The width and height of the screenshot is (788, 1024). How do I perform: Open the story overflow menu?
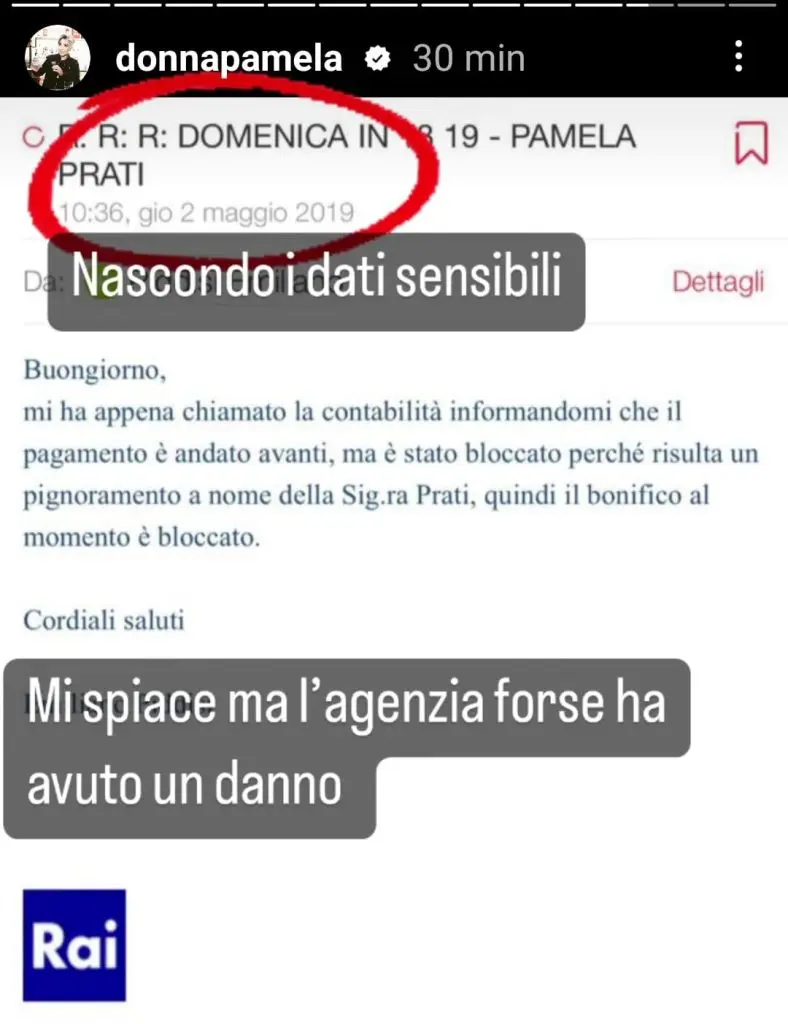coord(739,57)
